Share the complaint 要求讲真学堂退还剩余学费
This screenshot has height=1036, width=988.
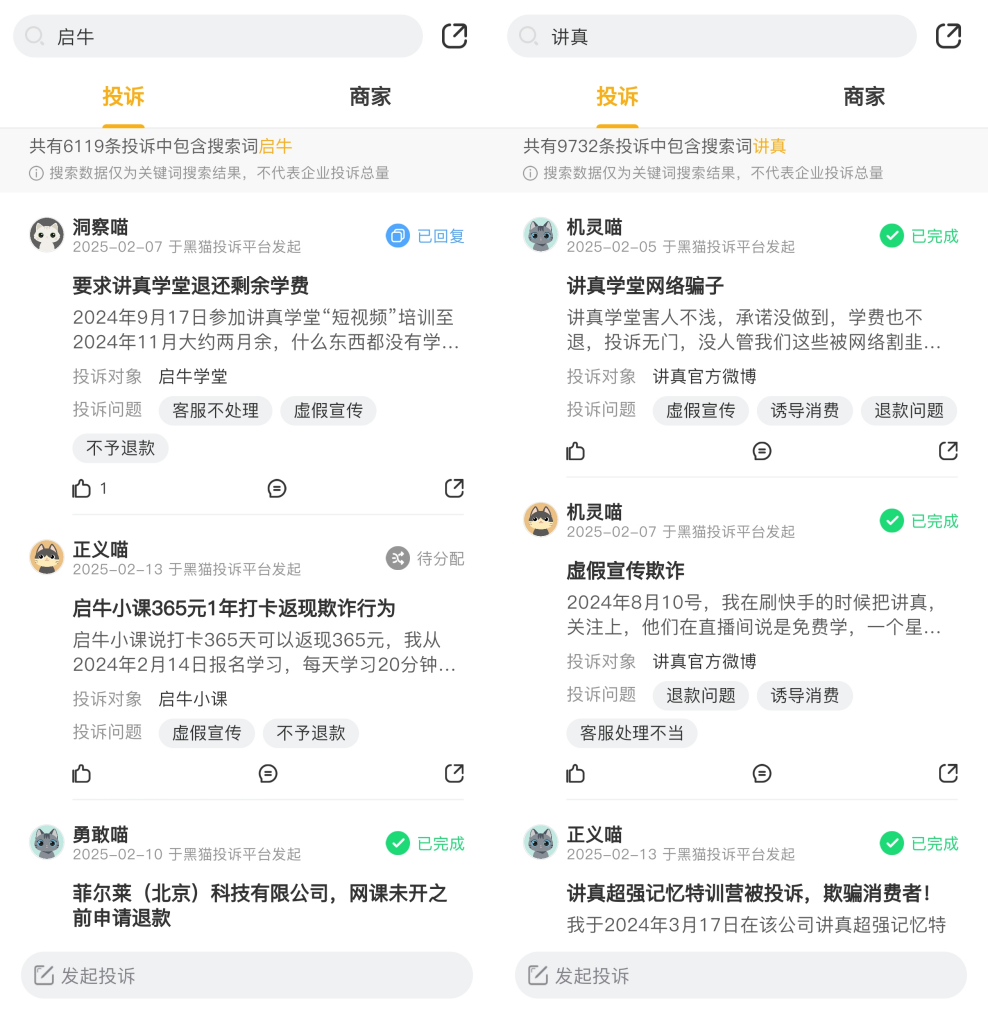click(454, 488)
